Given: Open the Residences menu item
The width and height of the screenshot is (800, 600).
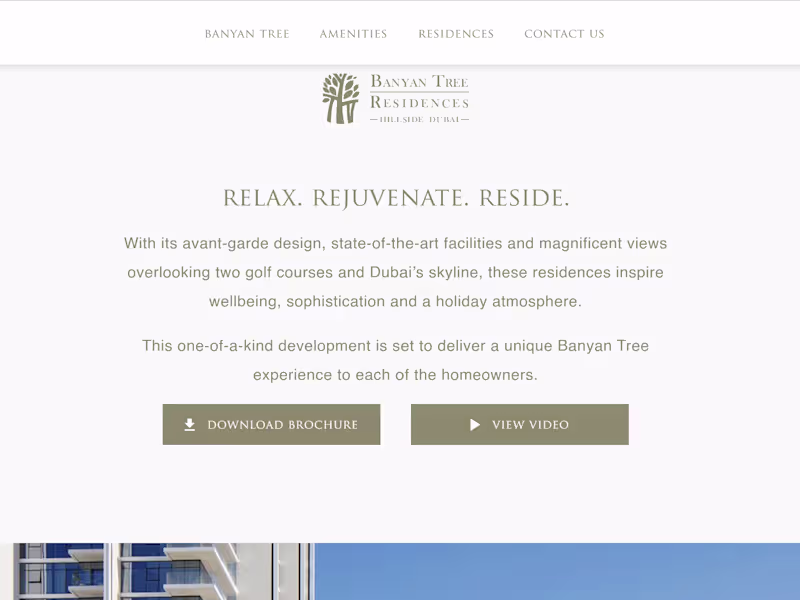Looking at the screenshot, I should (456, 34).
